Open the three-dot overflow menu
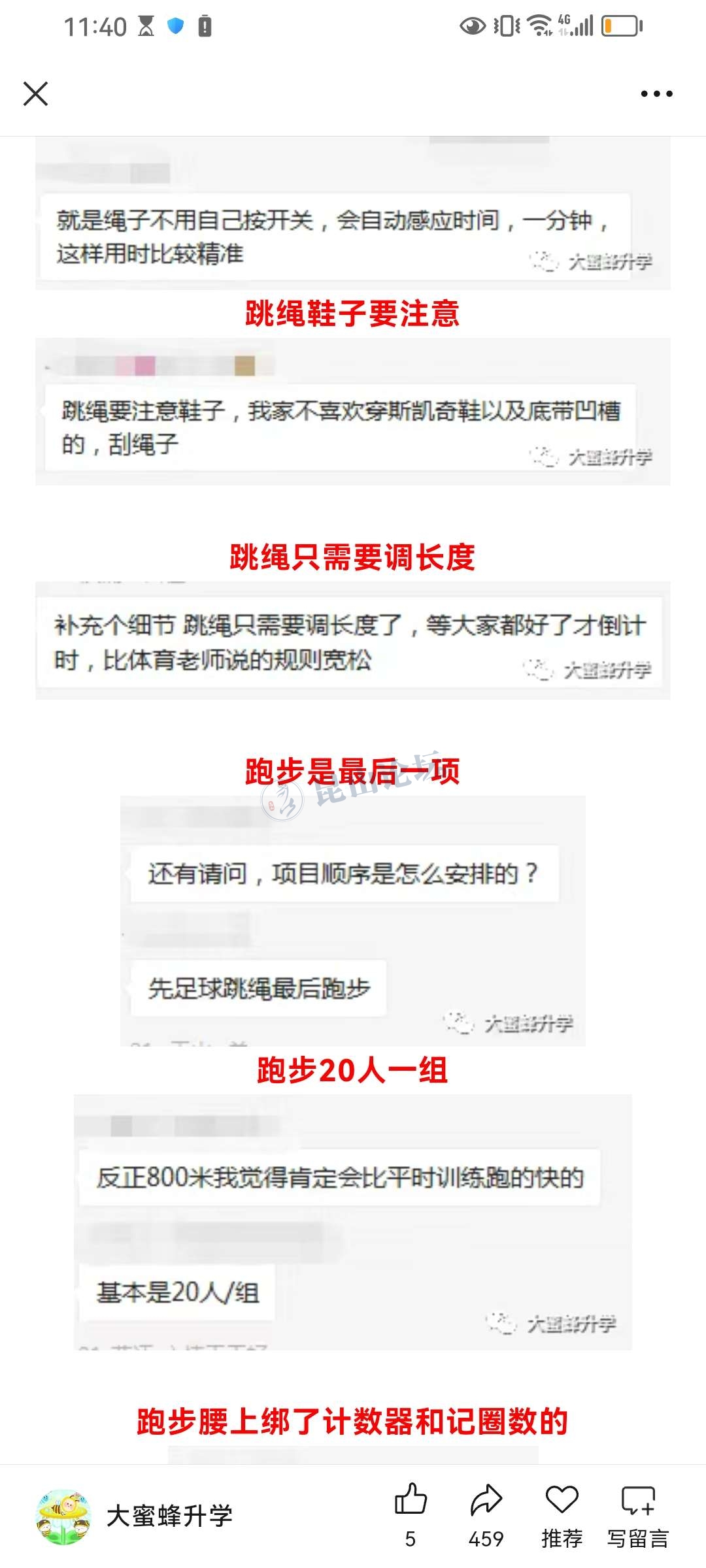This screenshot has width=706, height=1568. point(656,94)
